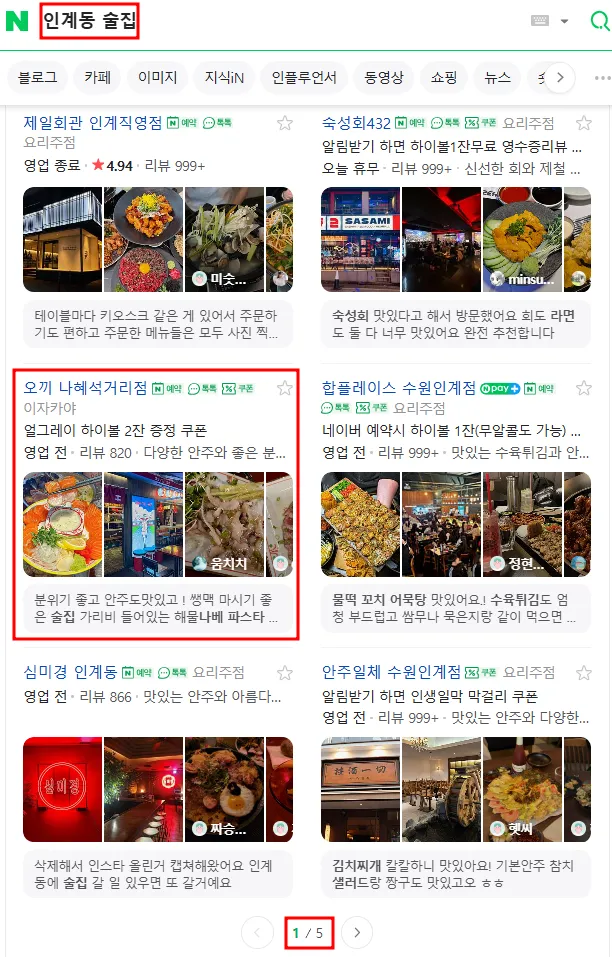
Task: Open 심미경 인계동 listing
Action: click(x=70, y=672)
